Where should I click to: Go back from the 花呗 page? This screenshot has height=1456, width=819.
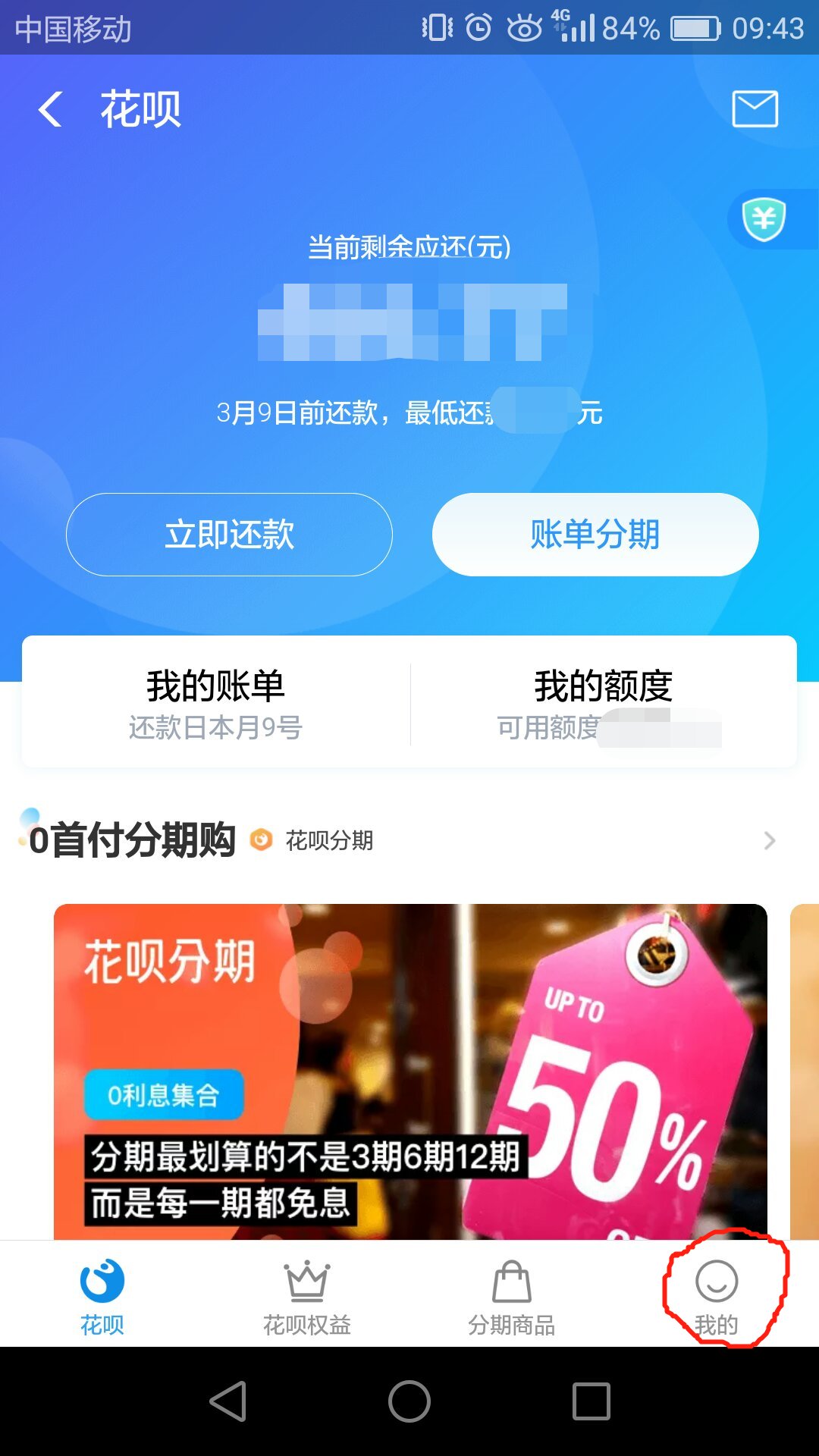(50, 109)
